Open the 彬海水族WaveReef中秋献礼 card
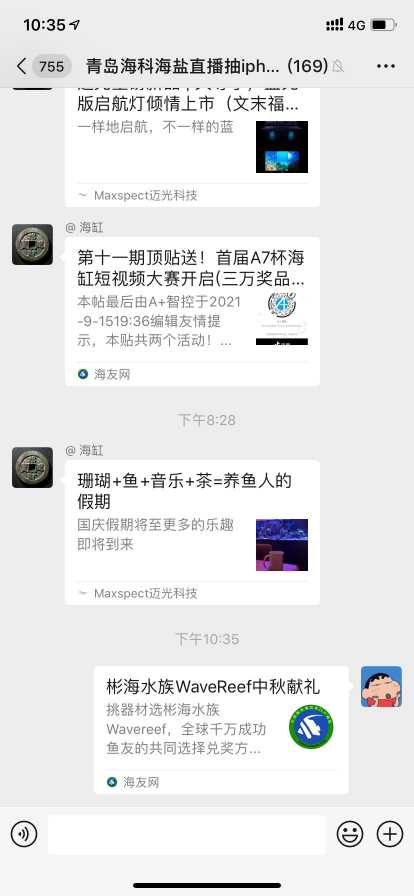 pos(221,730)
